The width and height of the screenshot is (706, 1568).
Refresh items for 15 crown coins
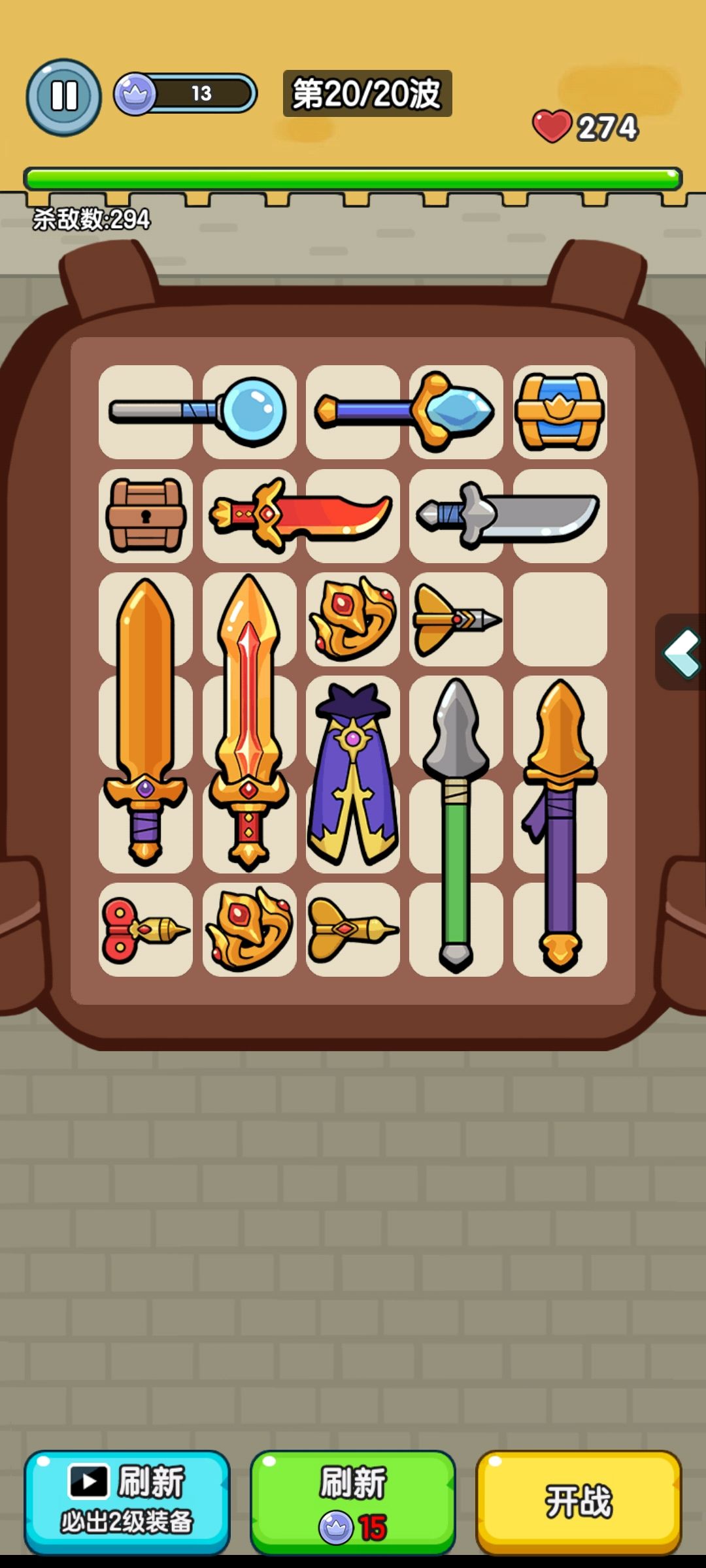click(352, 1502)
